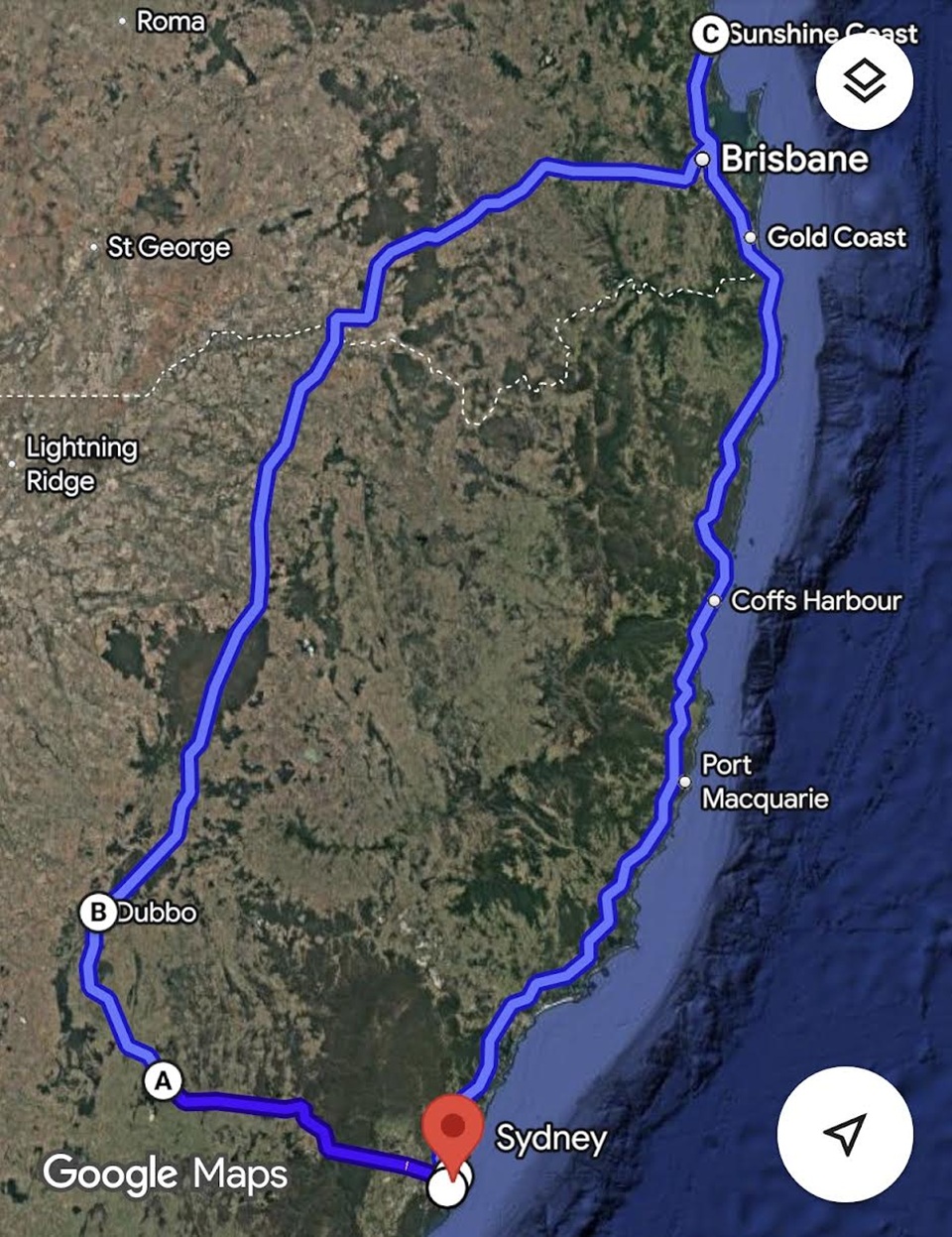Open the map layers selector

(x=864, y=80)
